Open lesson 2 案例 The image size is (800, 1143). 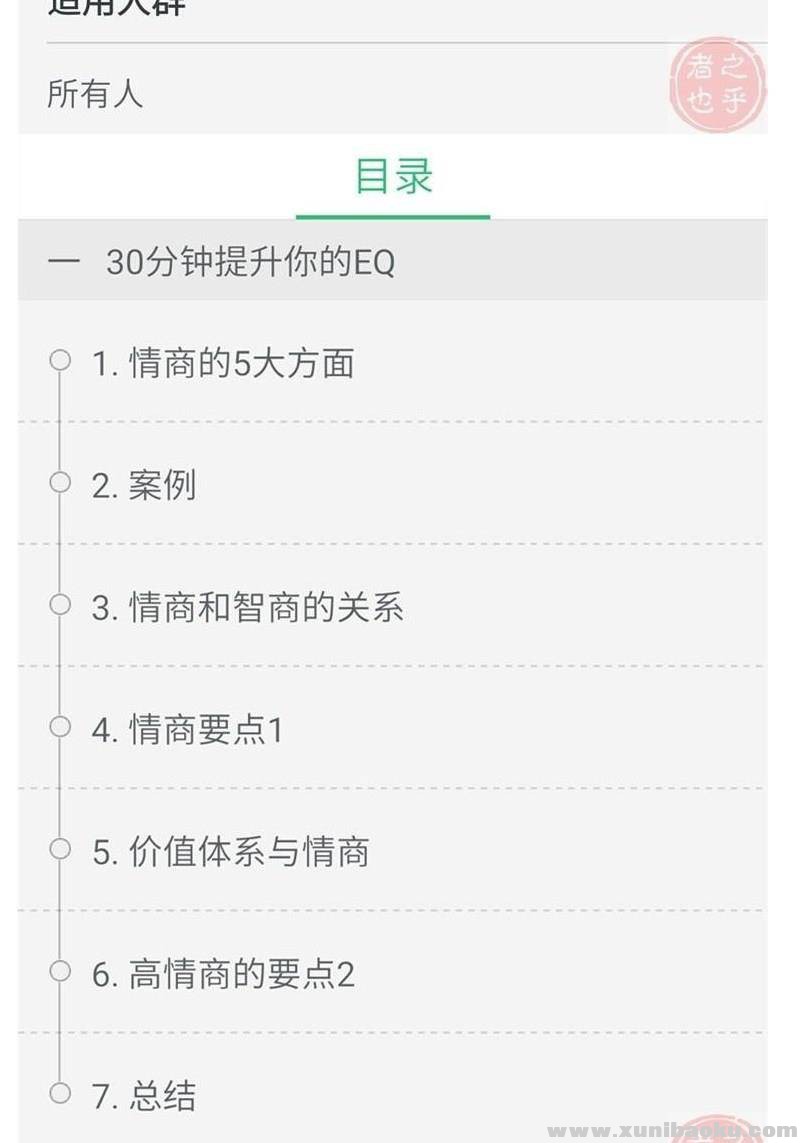click(x=145, y=485)
